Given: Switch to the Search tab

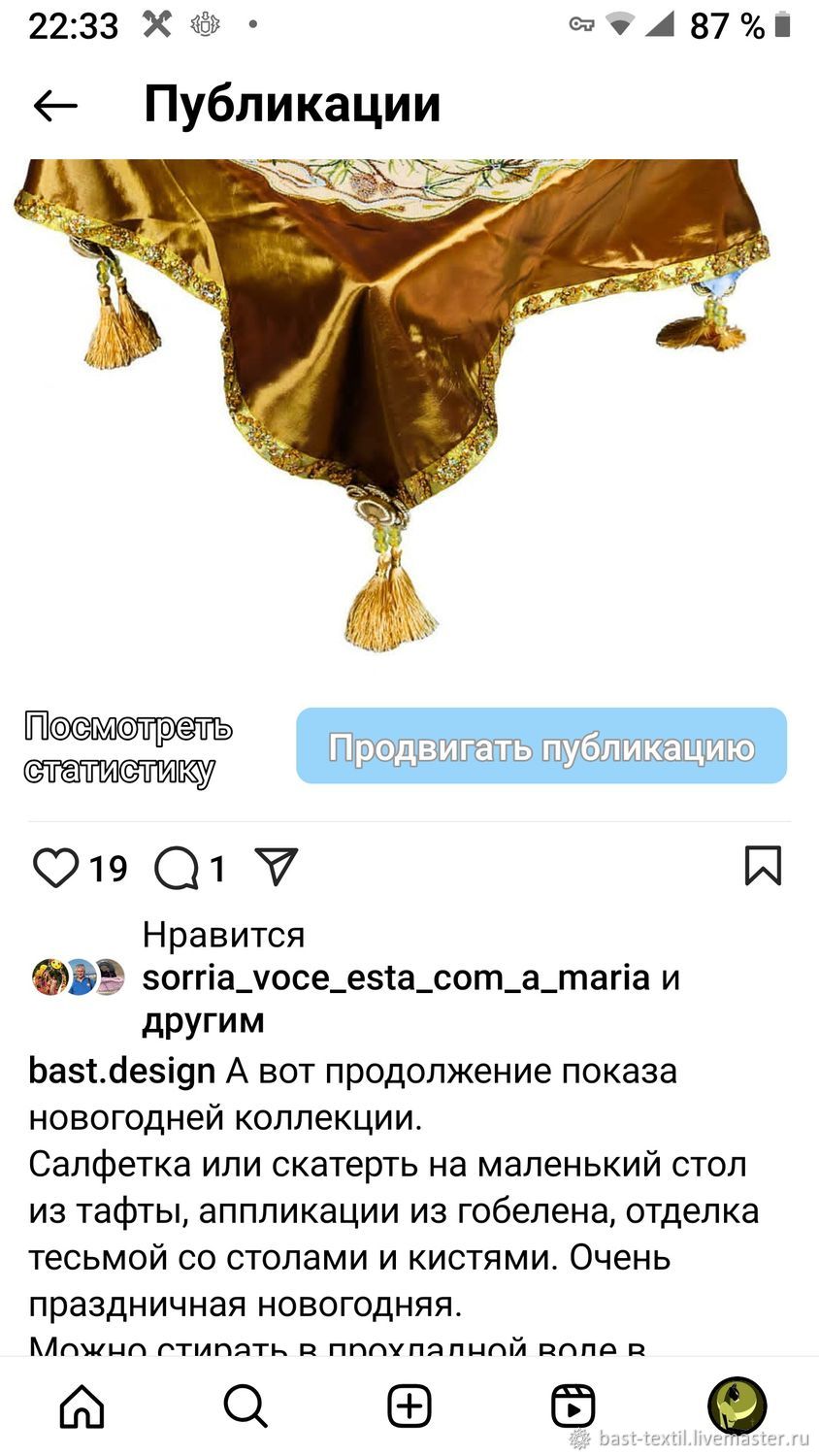Looking at the screenshot, I should pyautogui.click(x=246, y=1406).
